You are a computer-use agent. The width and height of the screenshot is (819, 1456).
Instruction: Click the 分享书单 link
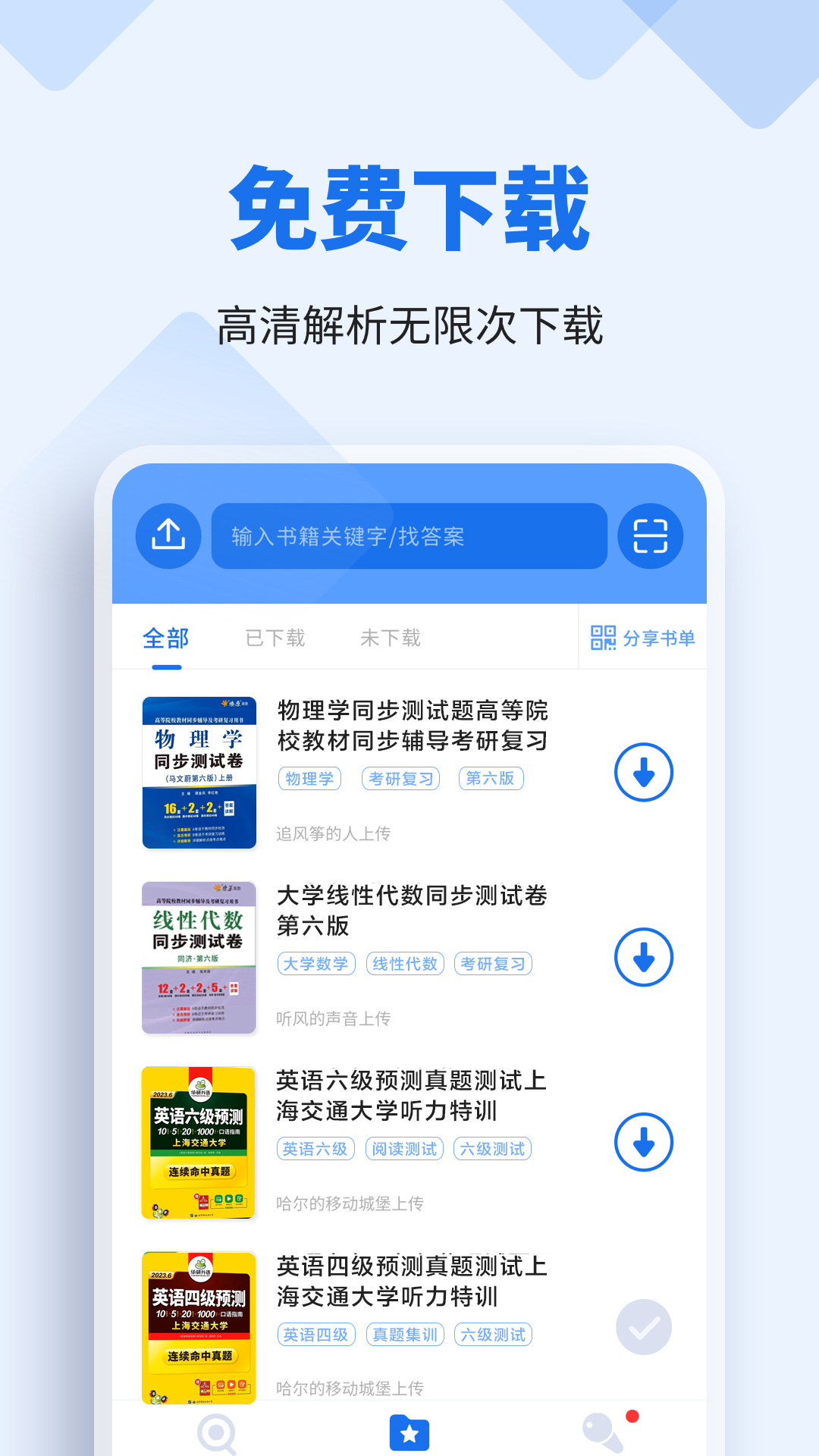(661, 639)
